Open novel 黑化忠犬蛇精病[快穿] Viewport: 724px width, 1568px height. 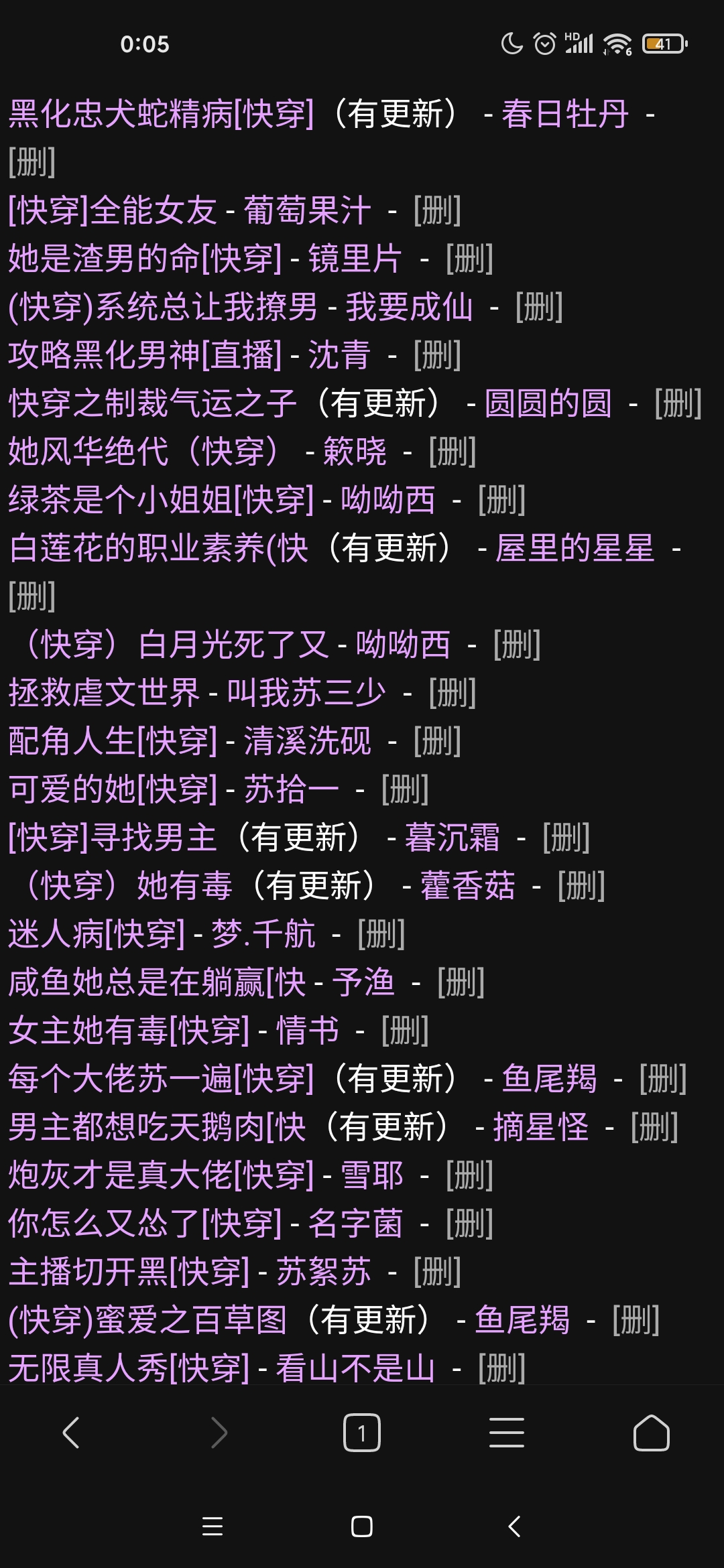click(161, 114)
